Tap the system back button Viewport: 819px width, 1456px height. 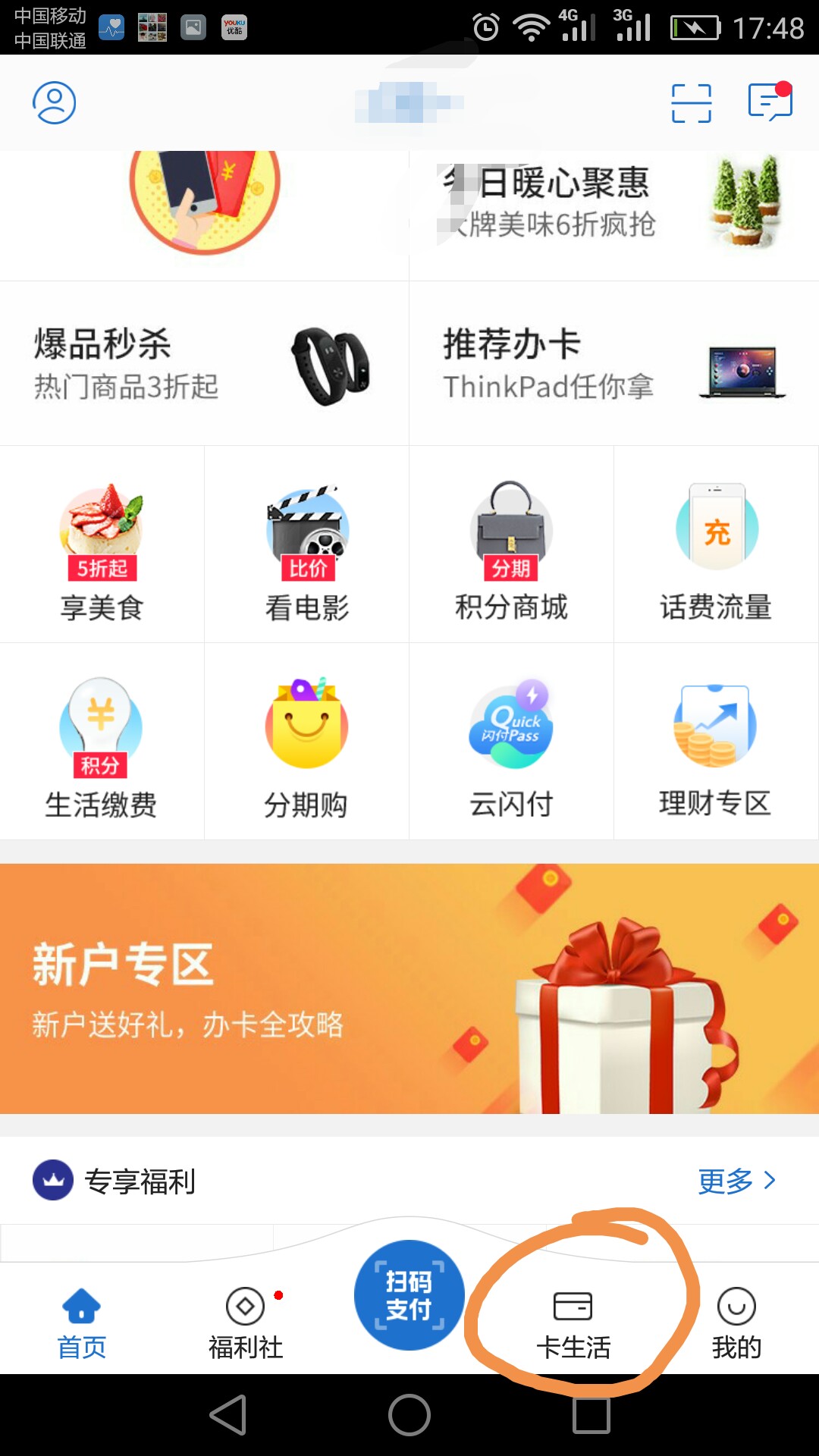(228, 1415)
